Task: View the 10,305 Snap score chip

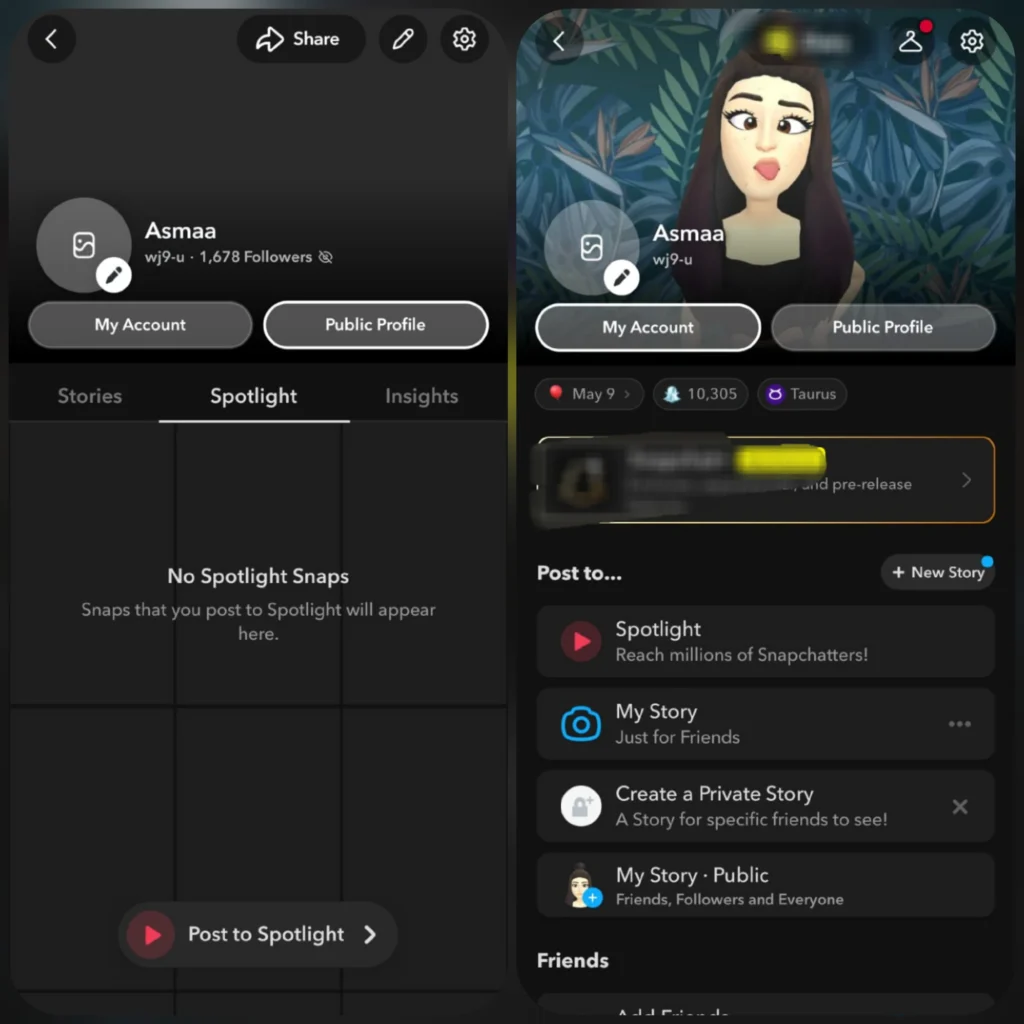Action: click(700, 394)
